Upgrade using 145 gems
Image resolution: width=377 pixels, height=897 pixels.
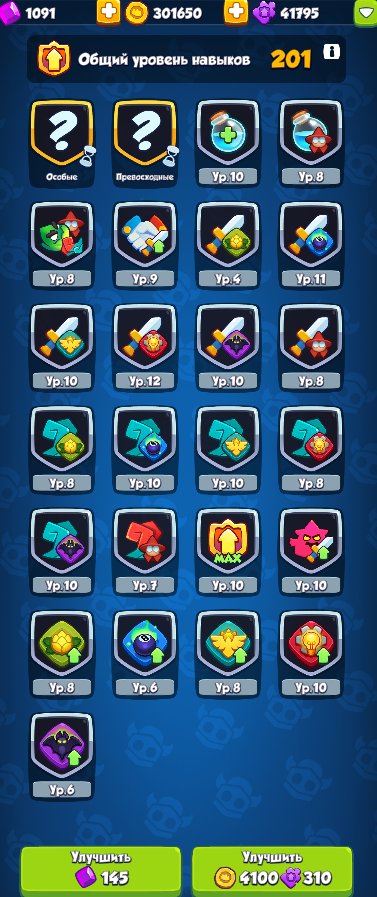point(101,869)
